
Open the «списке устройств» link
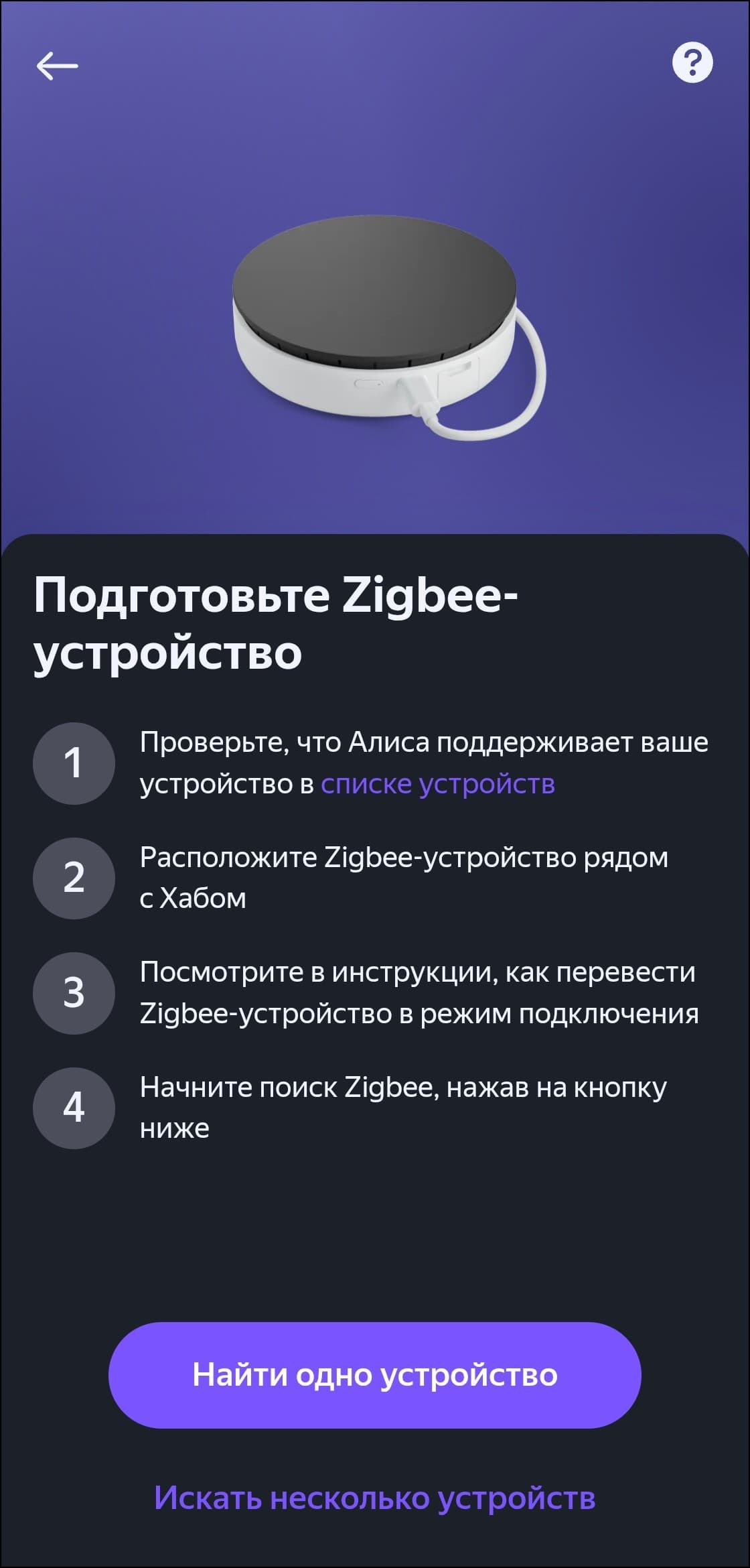click(x=438, y=784)
